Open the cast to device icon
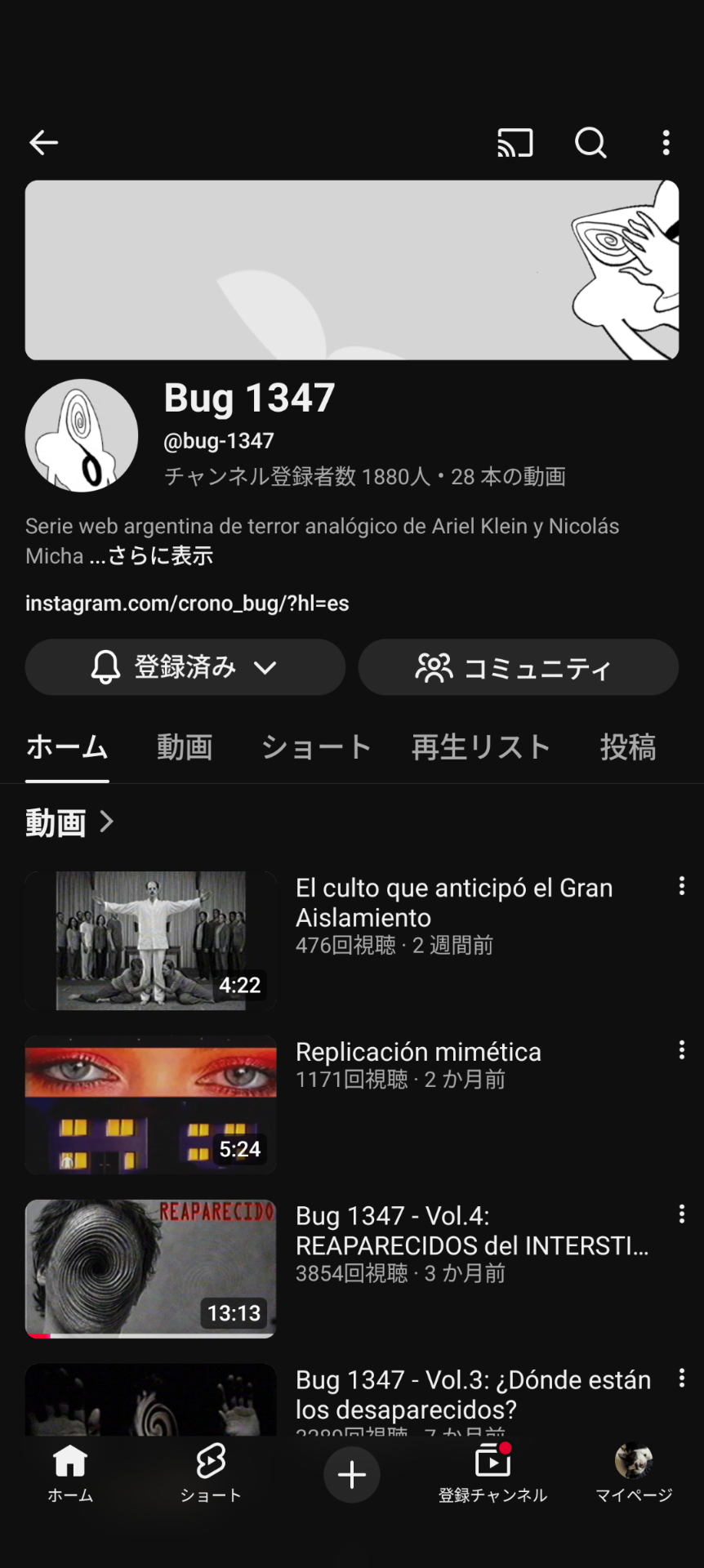The width and height of the screenshot is (704, 1568). (x=515, y=143)
